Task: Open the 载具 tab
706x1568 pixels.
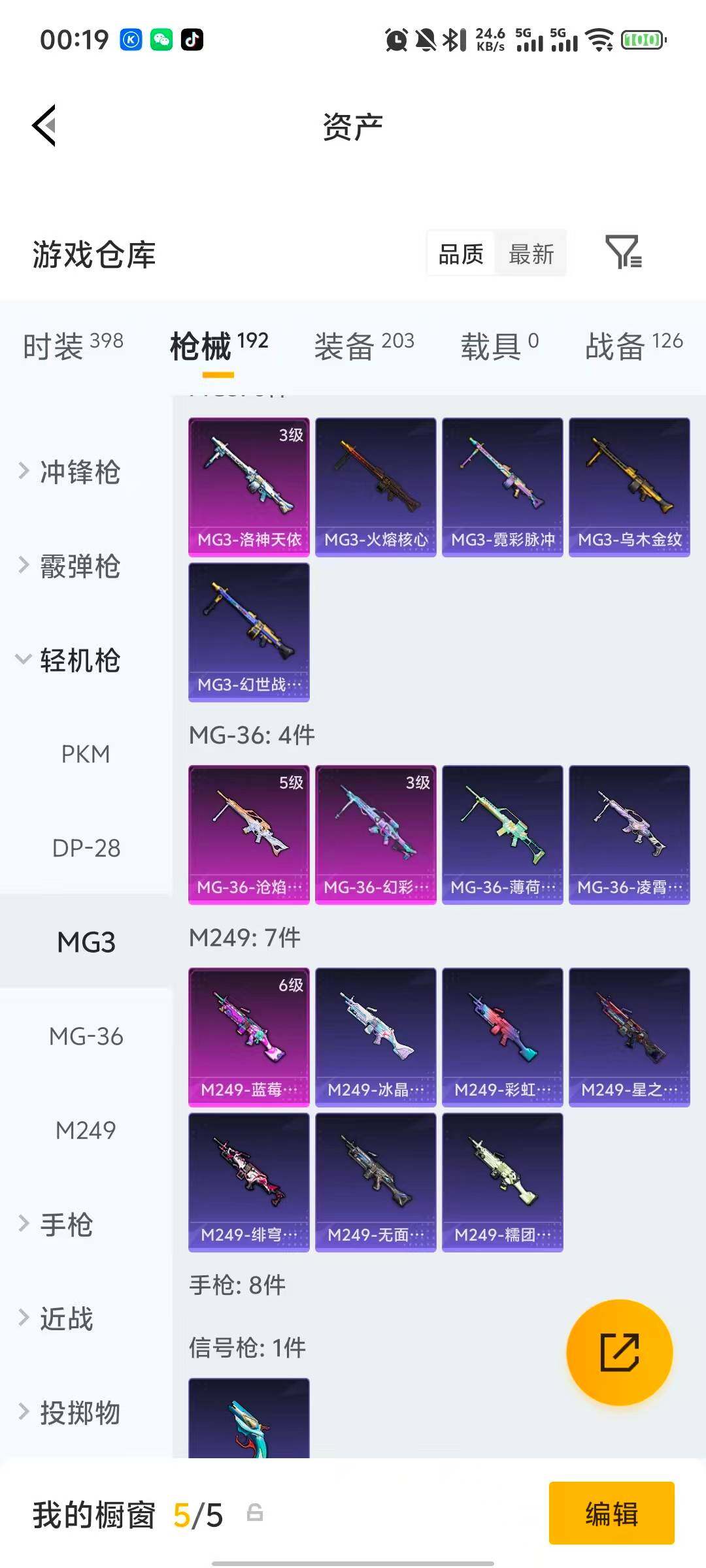Action: click(x=499, y=345)
